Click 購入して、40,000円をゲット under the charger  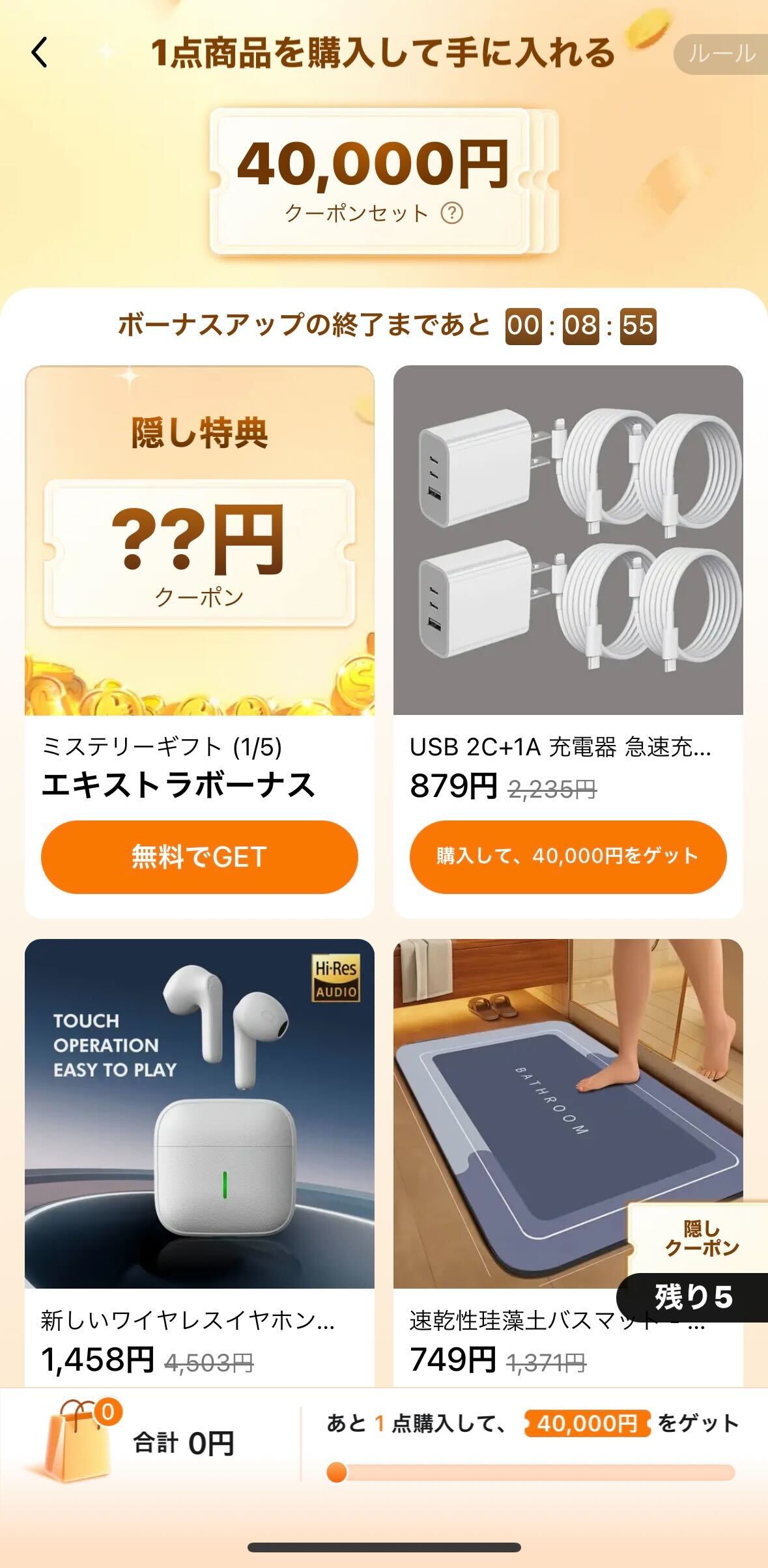click(567, 857)
